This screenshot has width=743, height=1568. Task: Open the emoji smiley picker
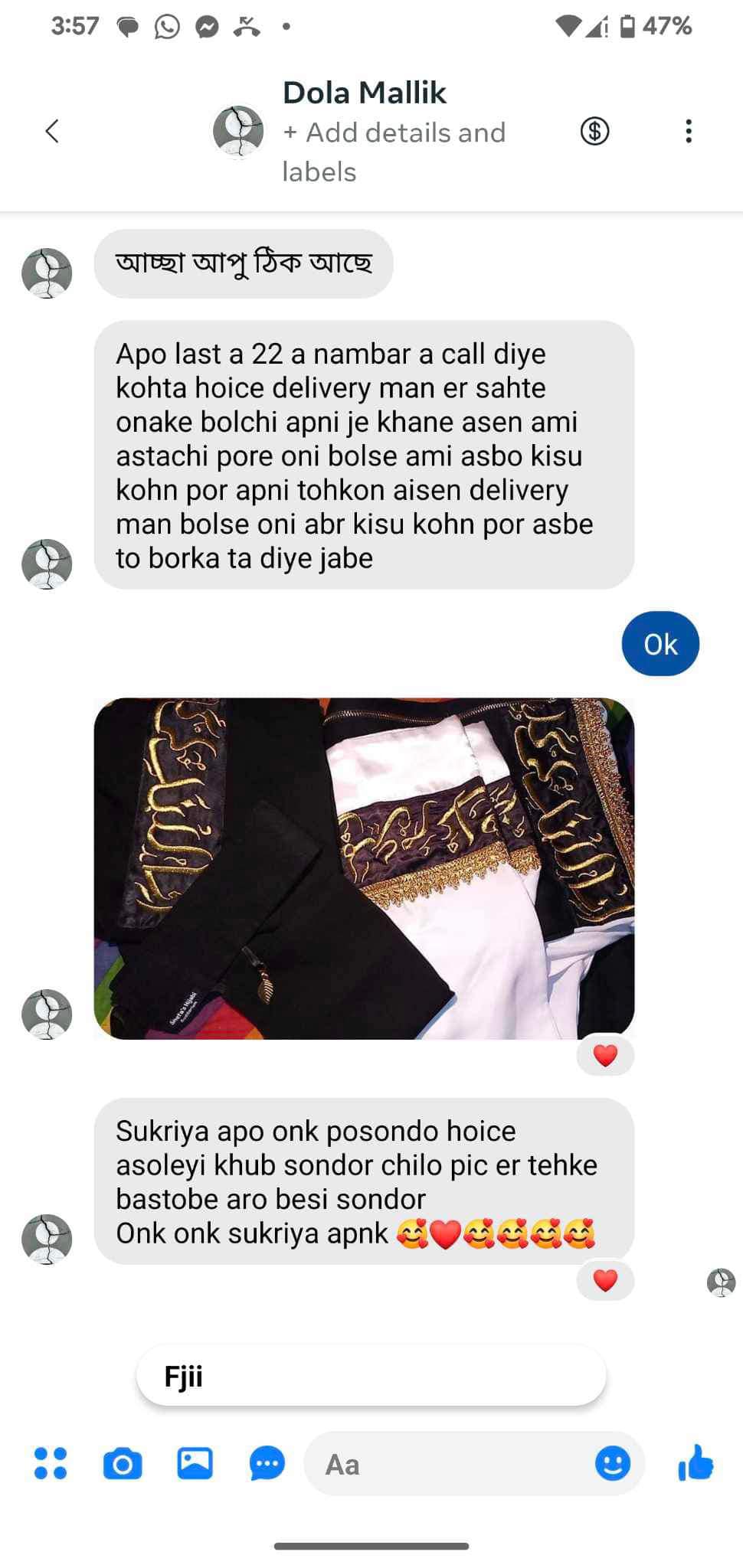click(613, 1464)
